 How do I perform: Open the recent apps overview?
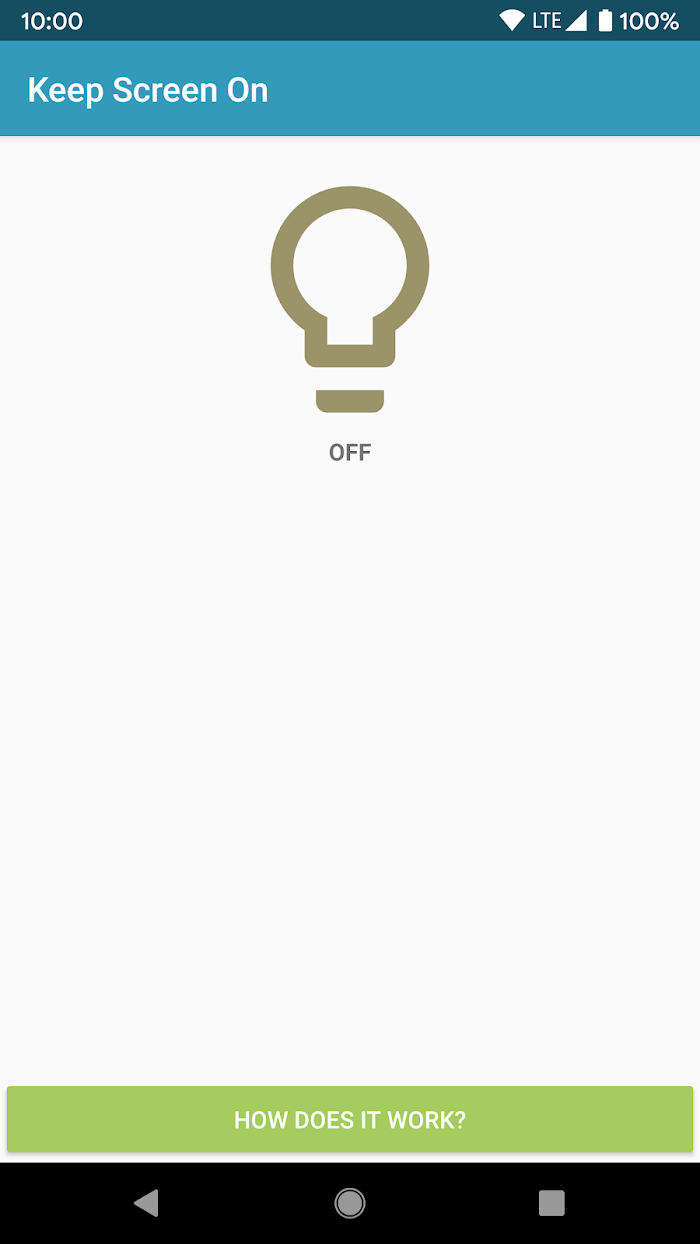coord(551,1203)
